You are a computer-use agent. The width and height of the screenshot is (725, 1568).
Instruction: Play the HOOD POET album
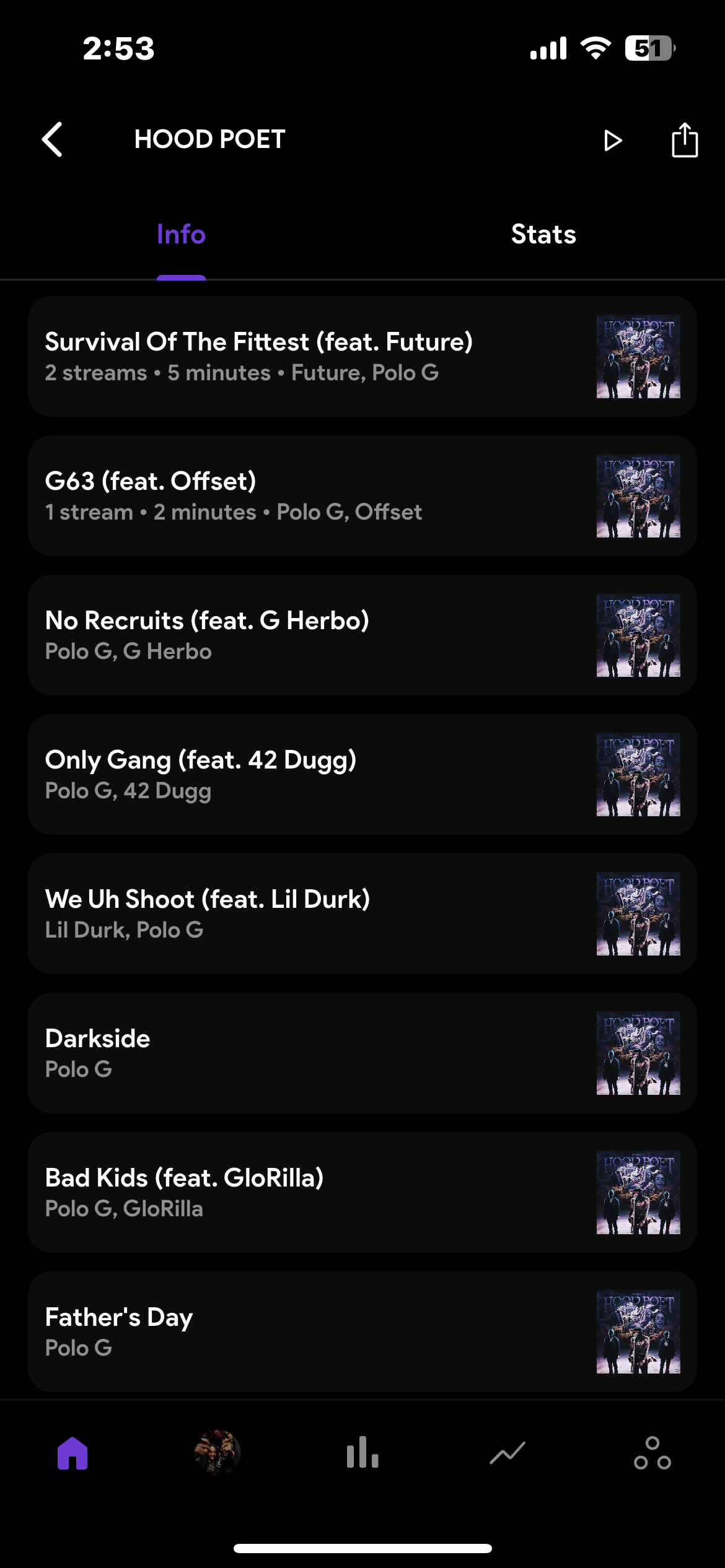tap(612, 141)
